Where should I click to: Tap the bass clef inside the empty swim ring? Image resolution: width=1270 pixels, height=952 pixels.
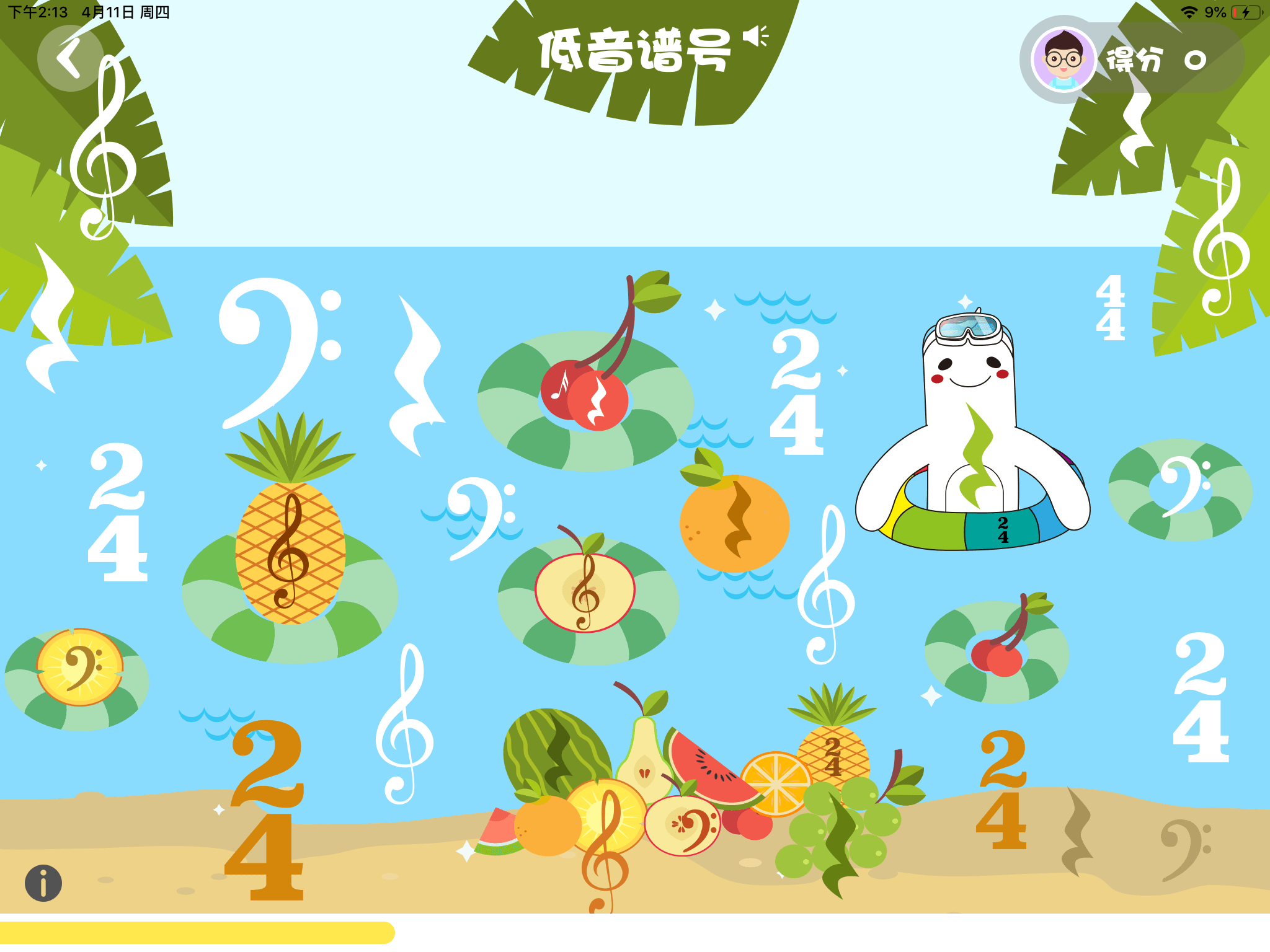coord(1181,487)
